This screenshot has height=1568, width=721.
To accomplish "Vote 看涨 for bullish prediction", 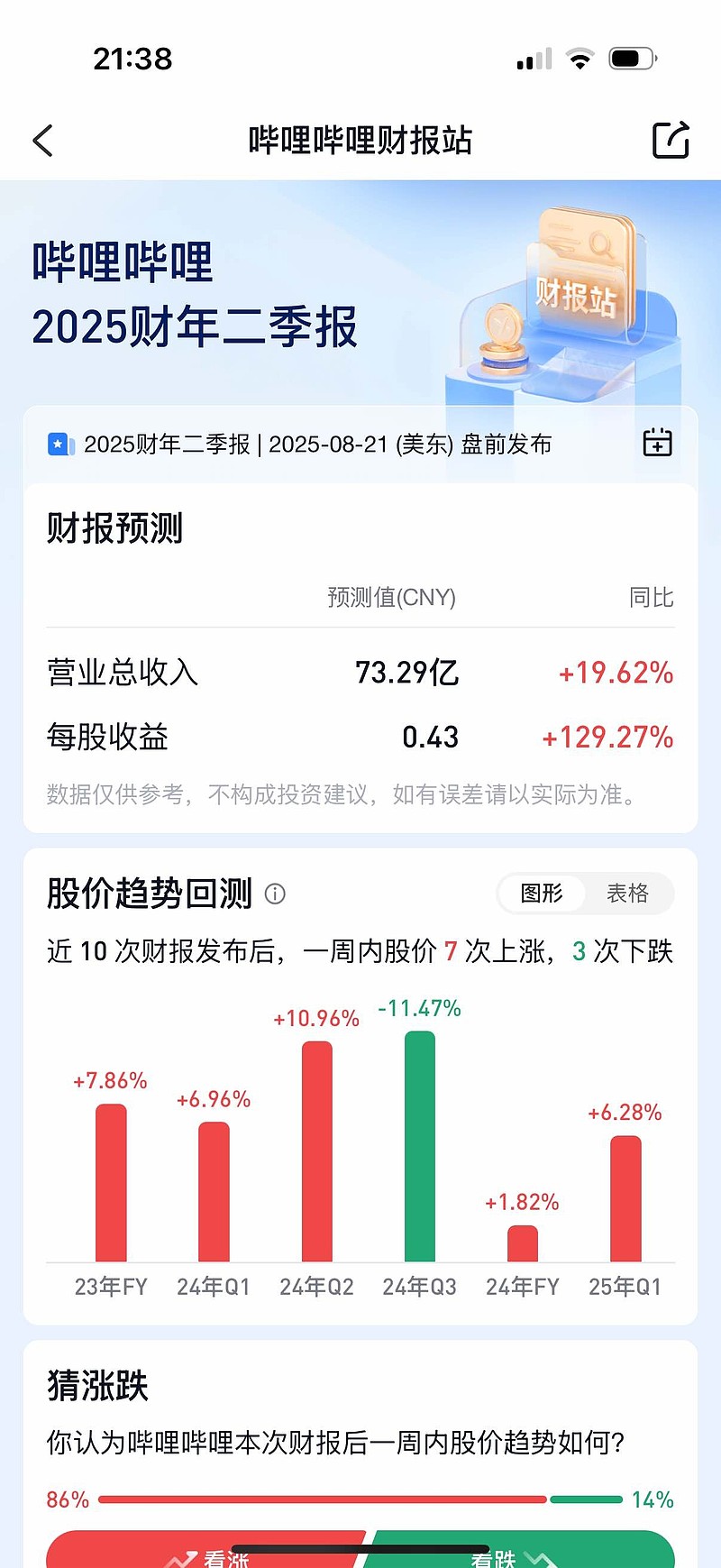I will coord(205,1552).
